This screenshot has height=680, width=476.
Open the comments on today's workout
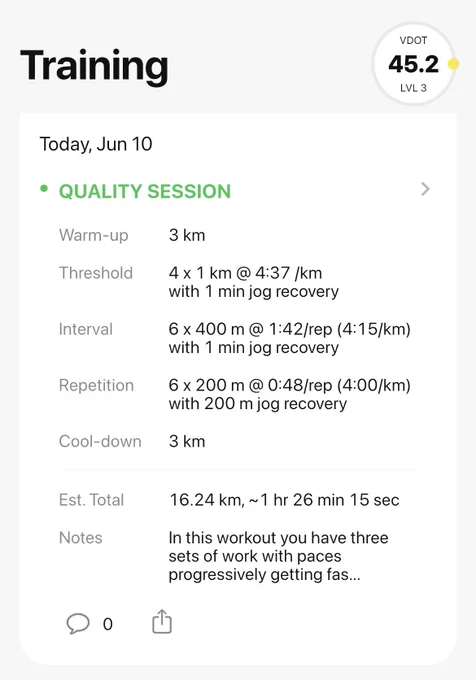[78, 624]
